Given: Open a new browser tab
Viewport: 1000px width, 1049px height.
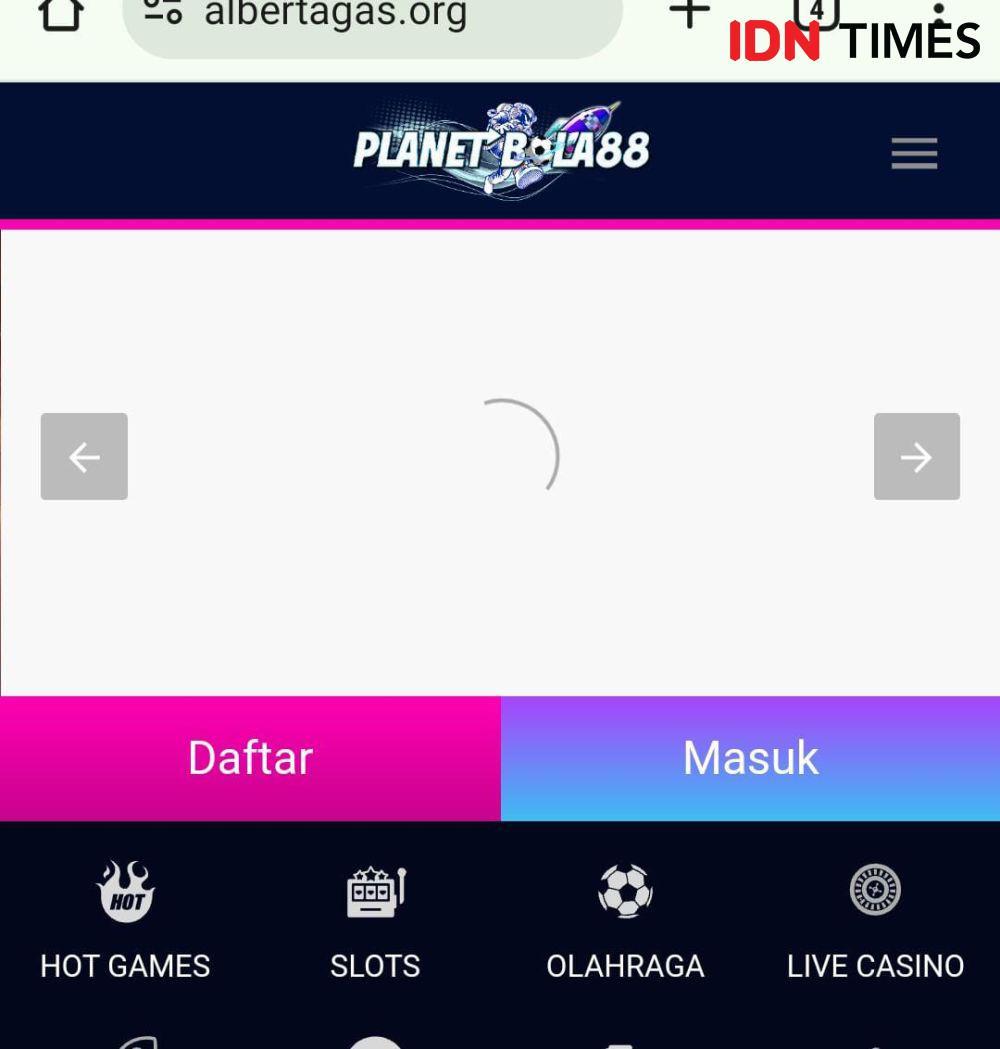Looking at the screenshot, I should point(689,12).
